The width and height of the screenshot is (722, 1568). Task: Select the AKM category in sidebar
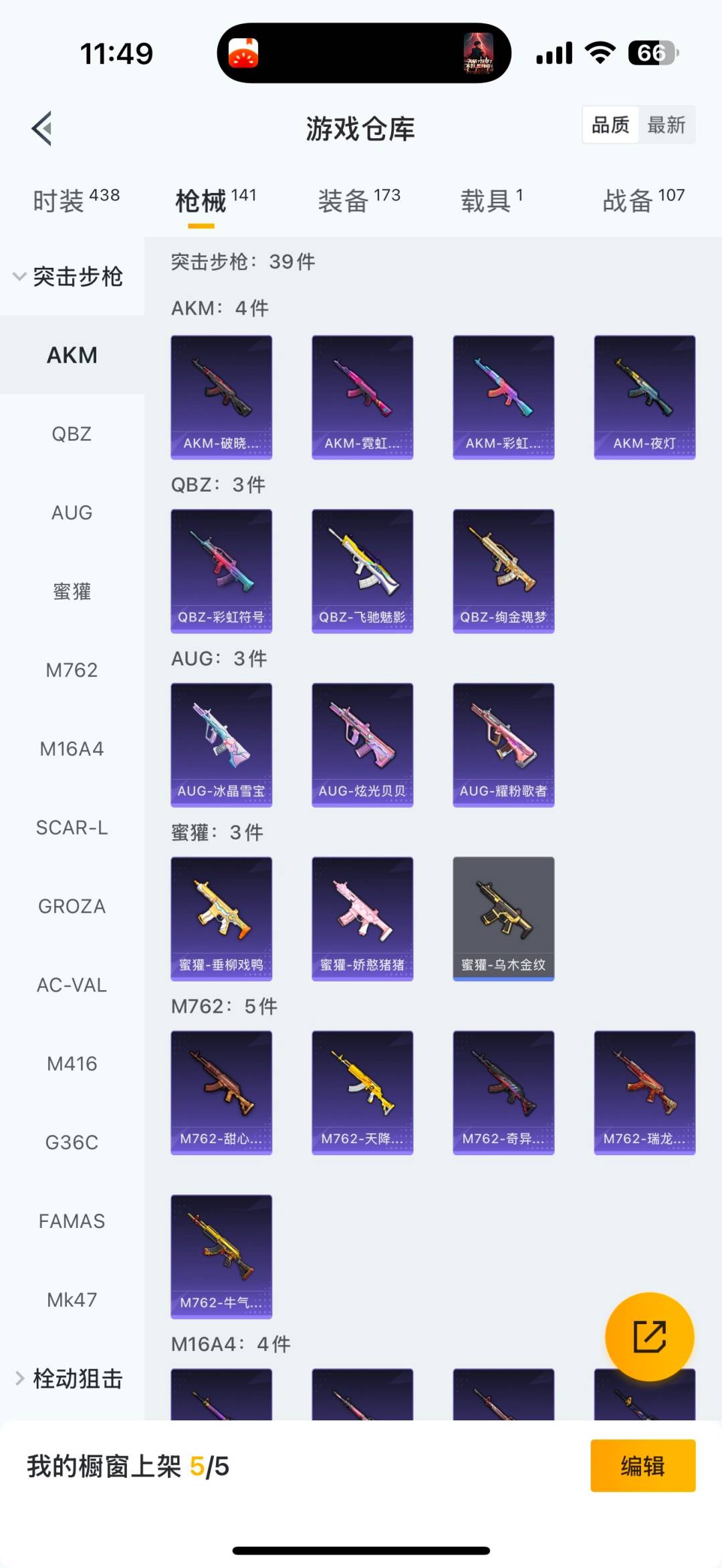pos(72,355)
